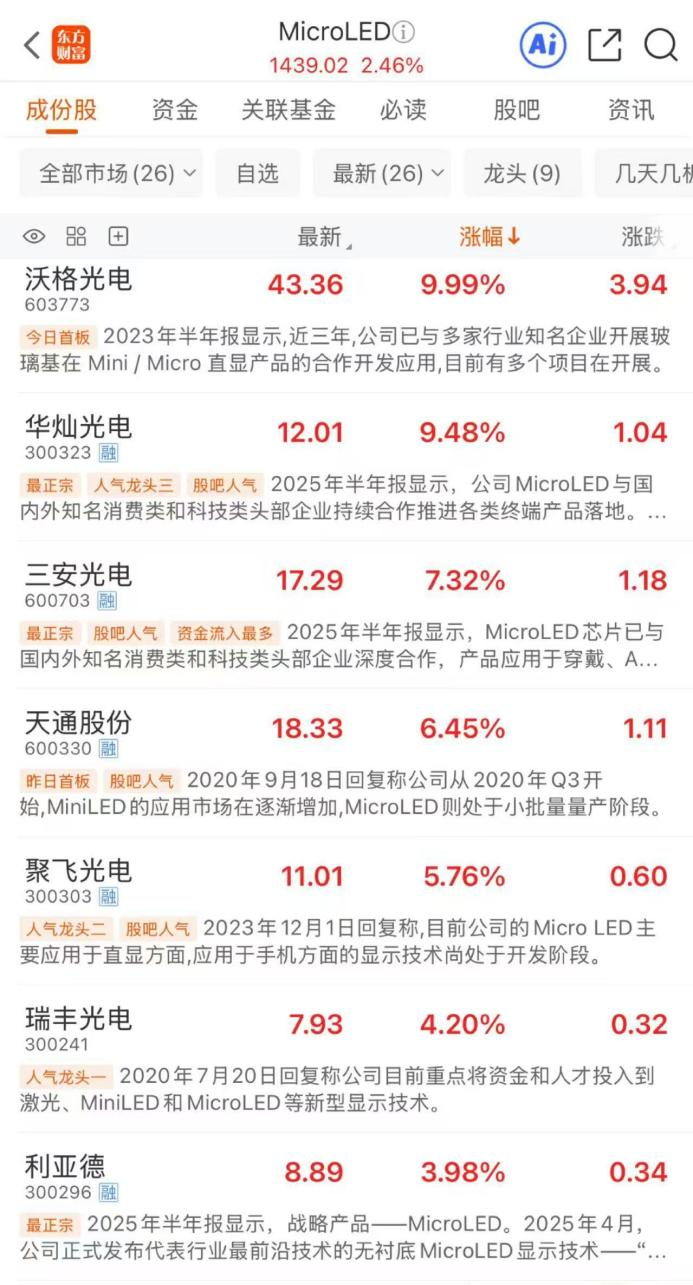
Task: Switch to the 股吧 tab
Action: (x=516, y=110)
